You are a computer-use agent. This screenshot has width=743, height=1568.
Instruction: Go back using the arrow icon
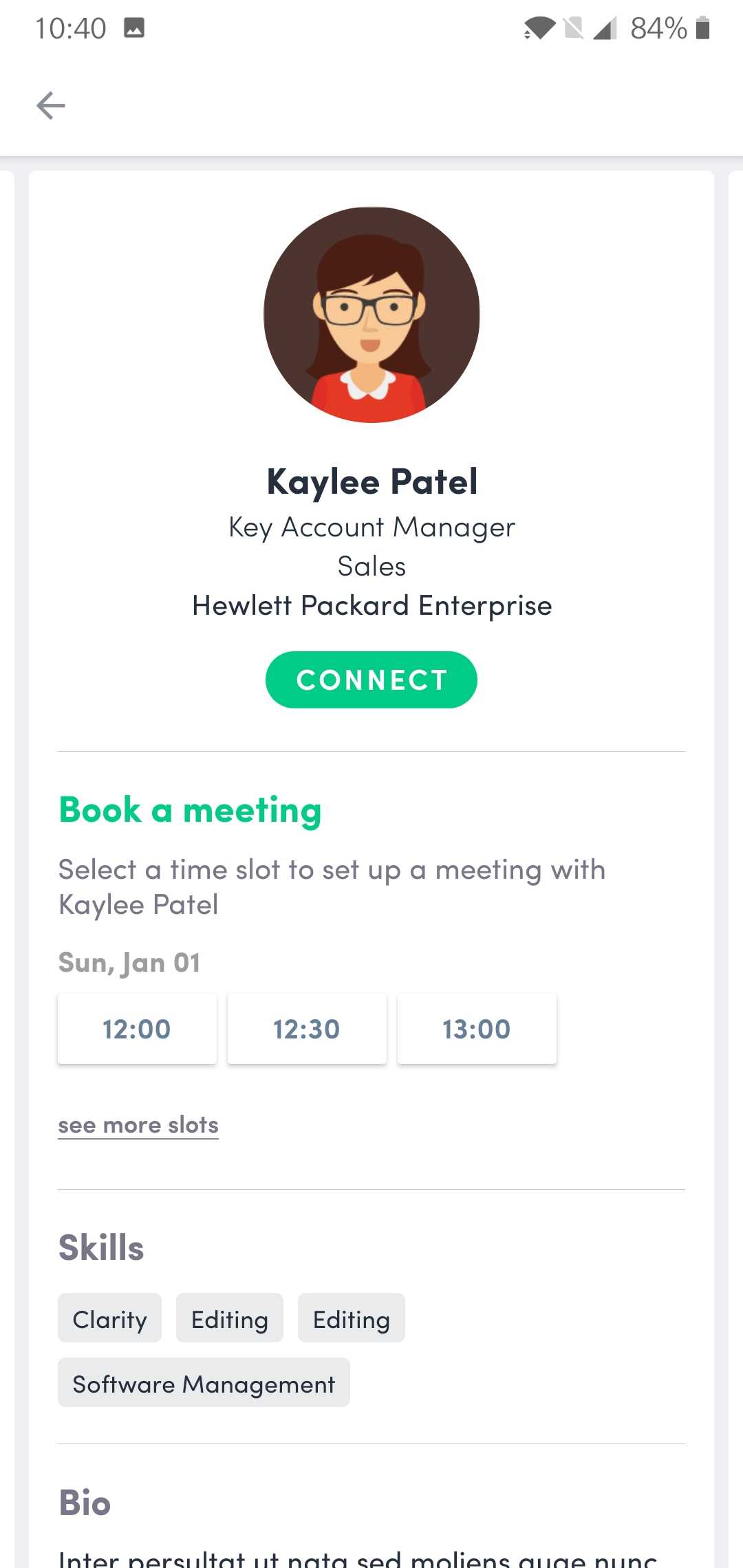point(51,106)
